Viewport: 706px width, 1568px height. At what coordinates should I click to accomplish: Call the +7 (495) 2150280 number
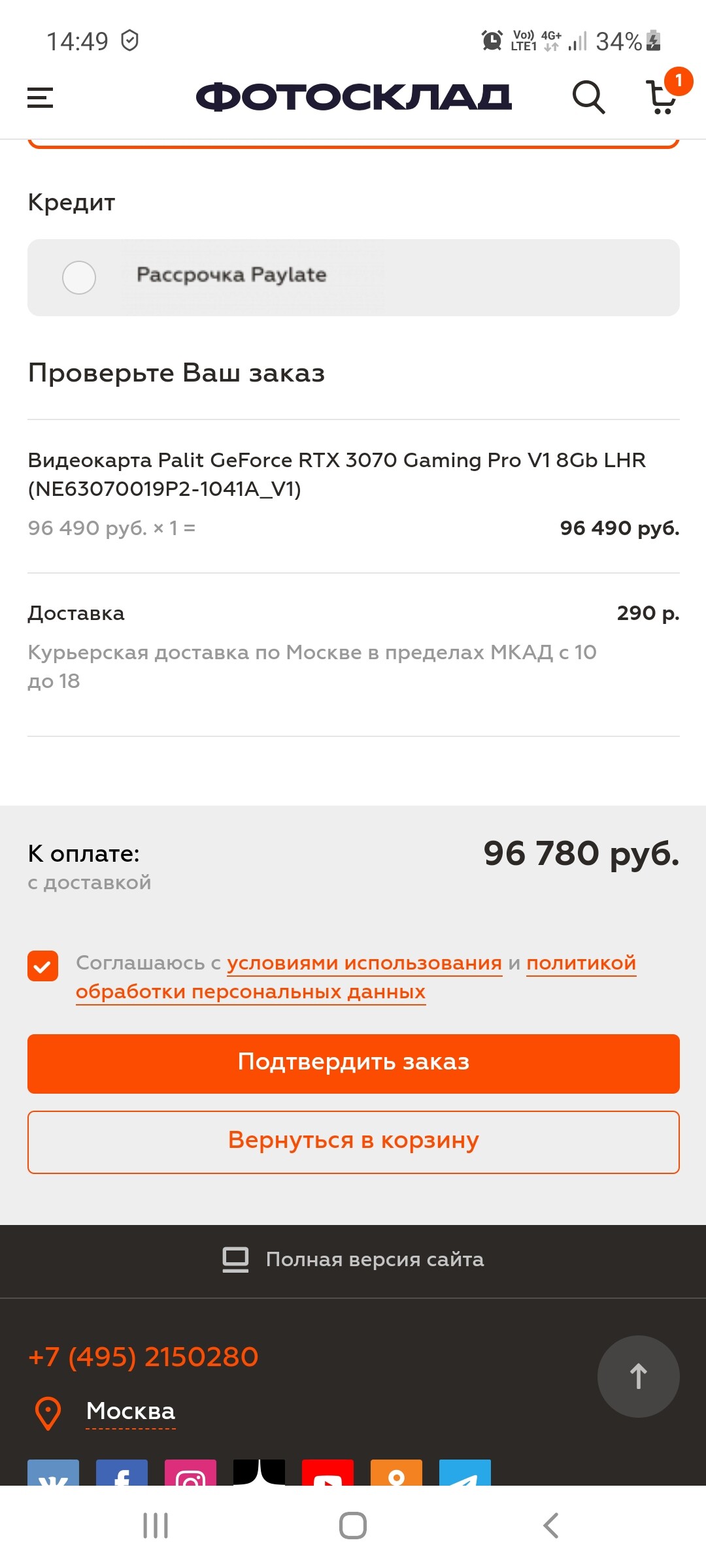(x=143, y=1357)
